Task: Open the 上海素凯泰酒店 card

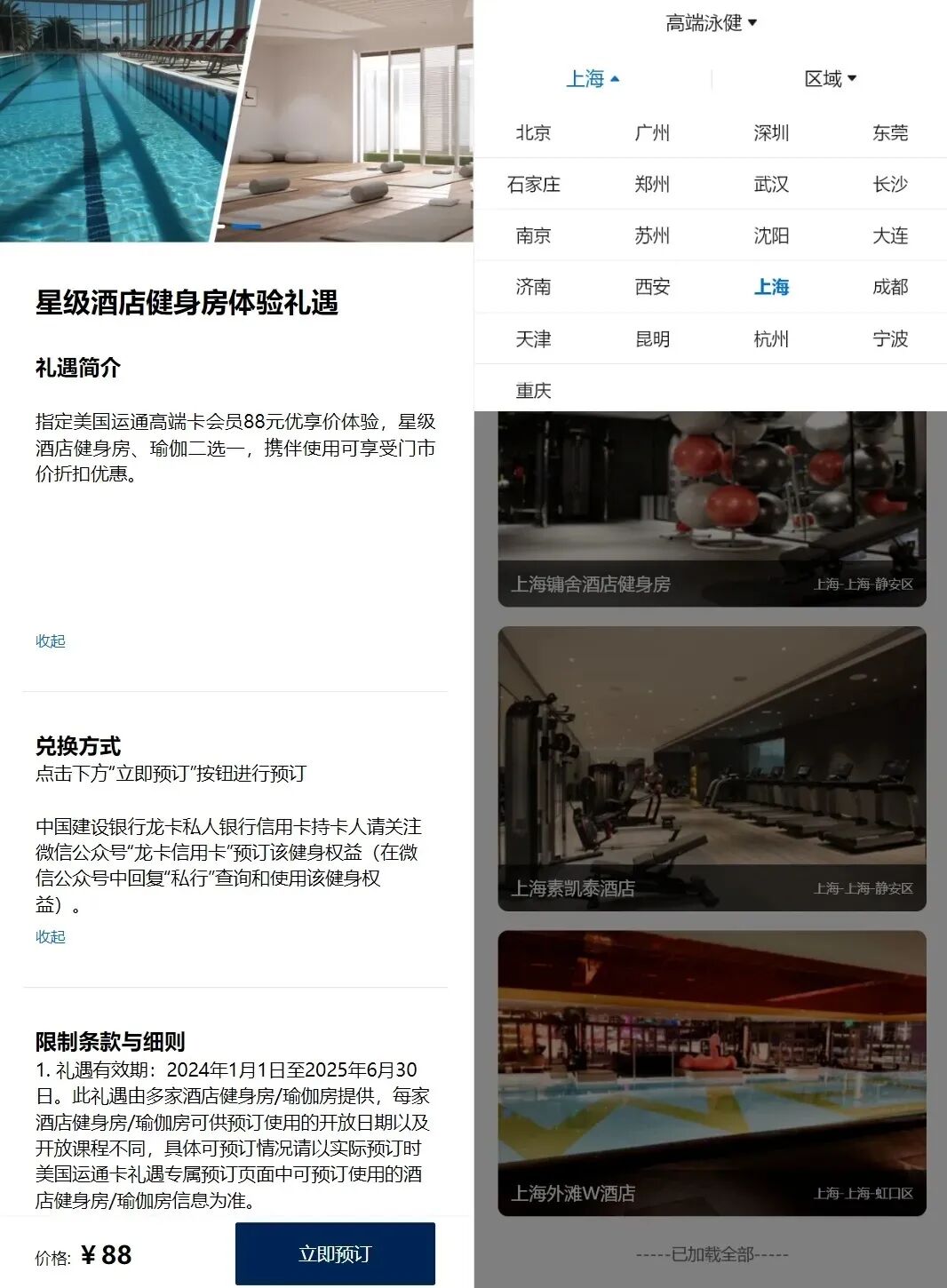Action: coord(712,768)
